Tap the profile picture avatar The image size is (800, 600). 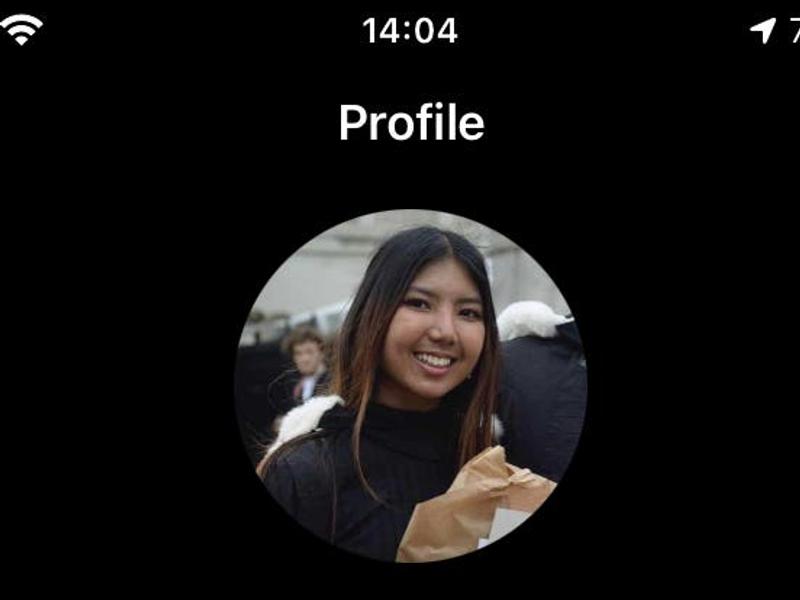pos(410,386)
